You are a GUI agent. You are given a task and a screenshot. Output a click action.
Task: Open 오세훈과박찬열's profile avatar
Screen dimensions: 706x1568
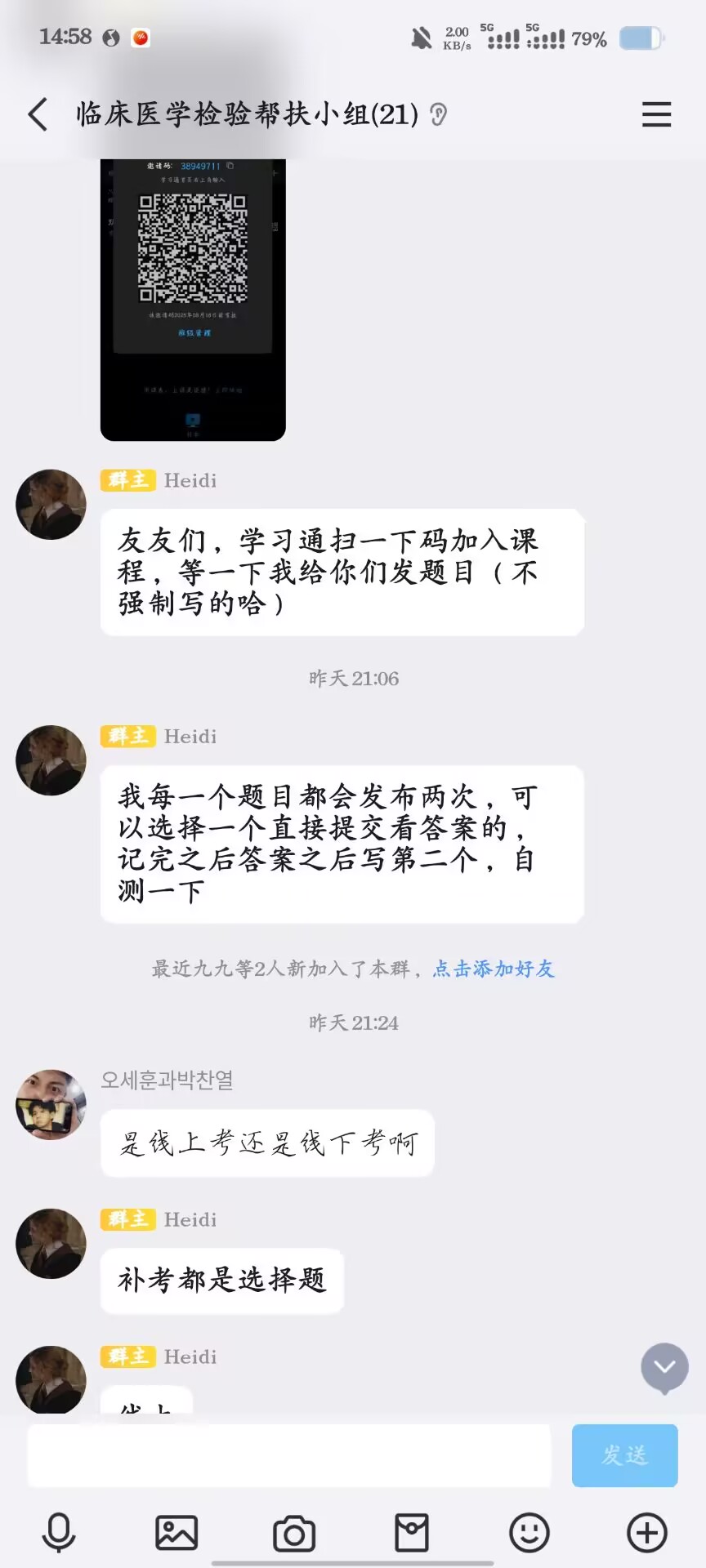pyautogui.click(x=51, y=1105)
